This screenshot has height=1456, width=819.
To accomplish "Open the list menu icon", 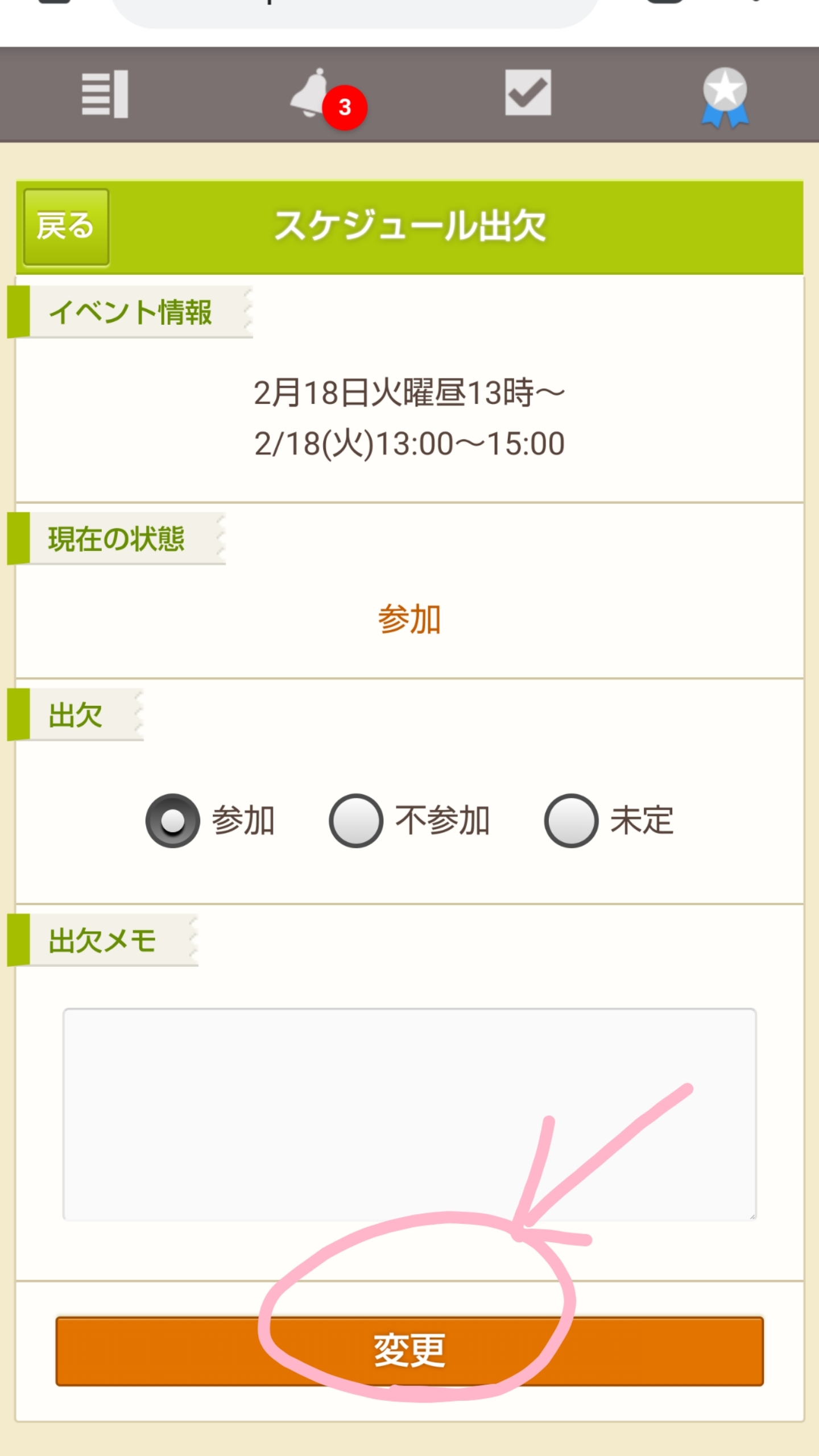I will click(x=105, y=94).
